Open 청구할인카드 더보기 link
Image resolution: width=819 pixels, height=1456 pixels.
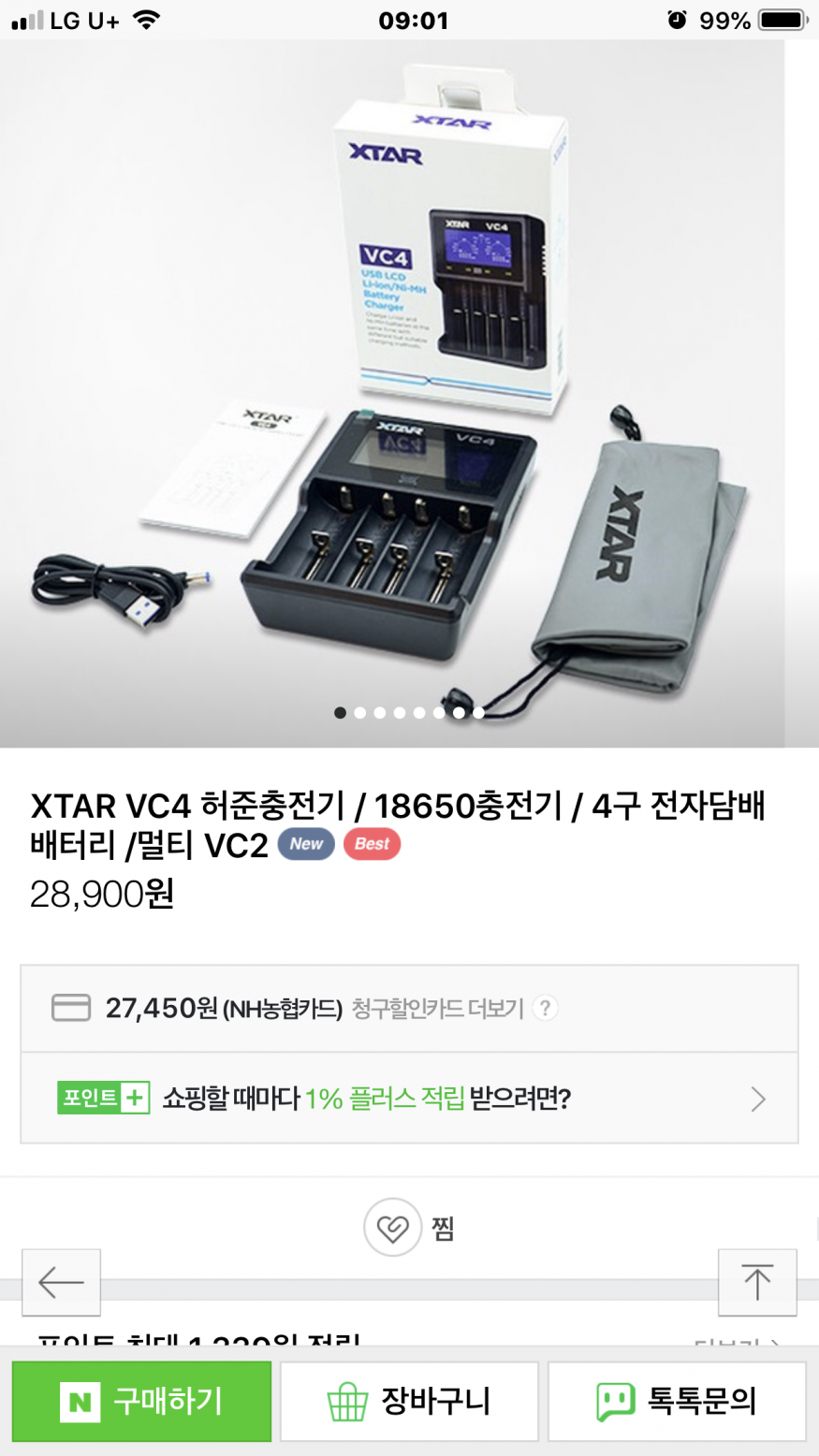[x=437, y=1008]
